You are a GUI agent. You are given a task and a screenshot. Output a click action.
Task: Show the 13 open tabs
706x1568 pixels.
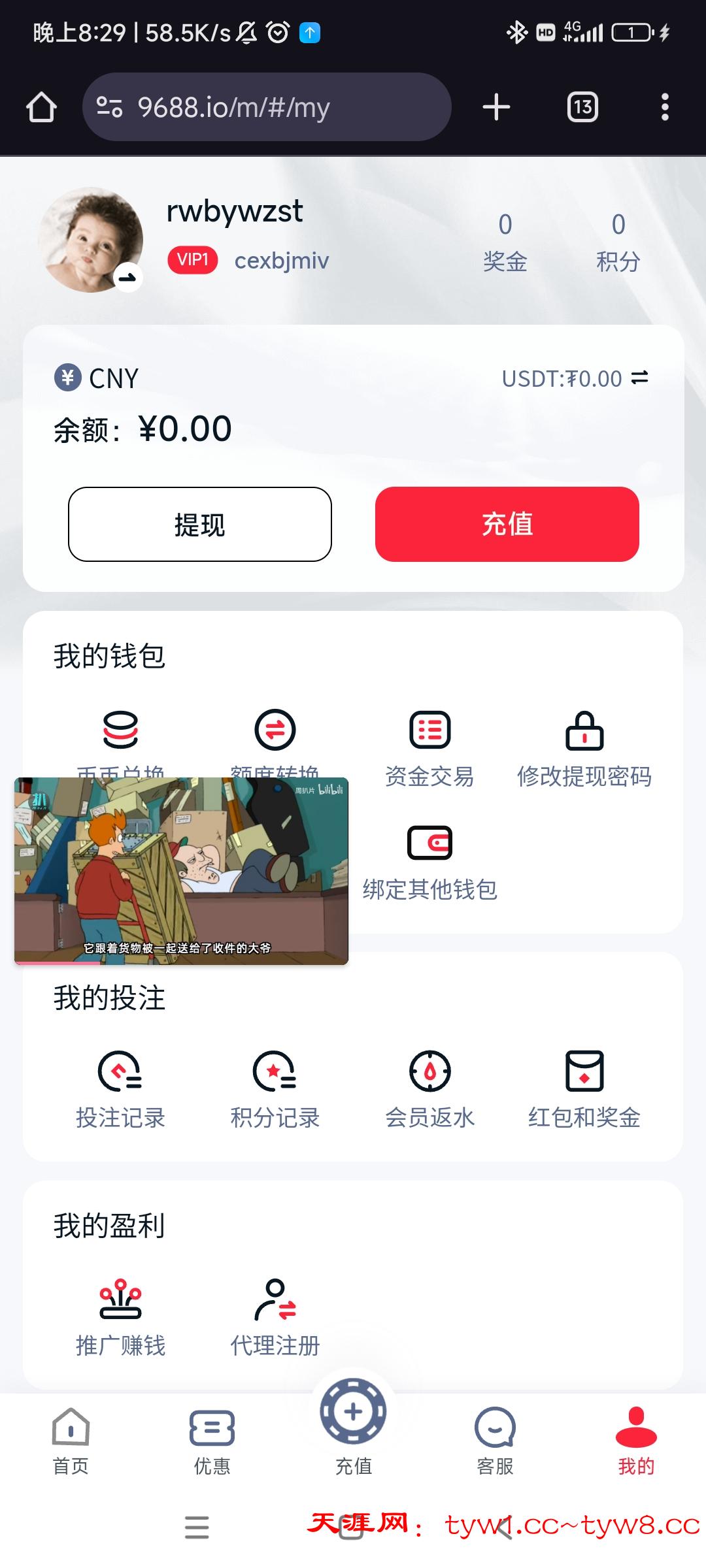582,107
